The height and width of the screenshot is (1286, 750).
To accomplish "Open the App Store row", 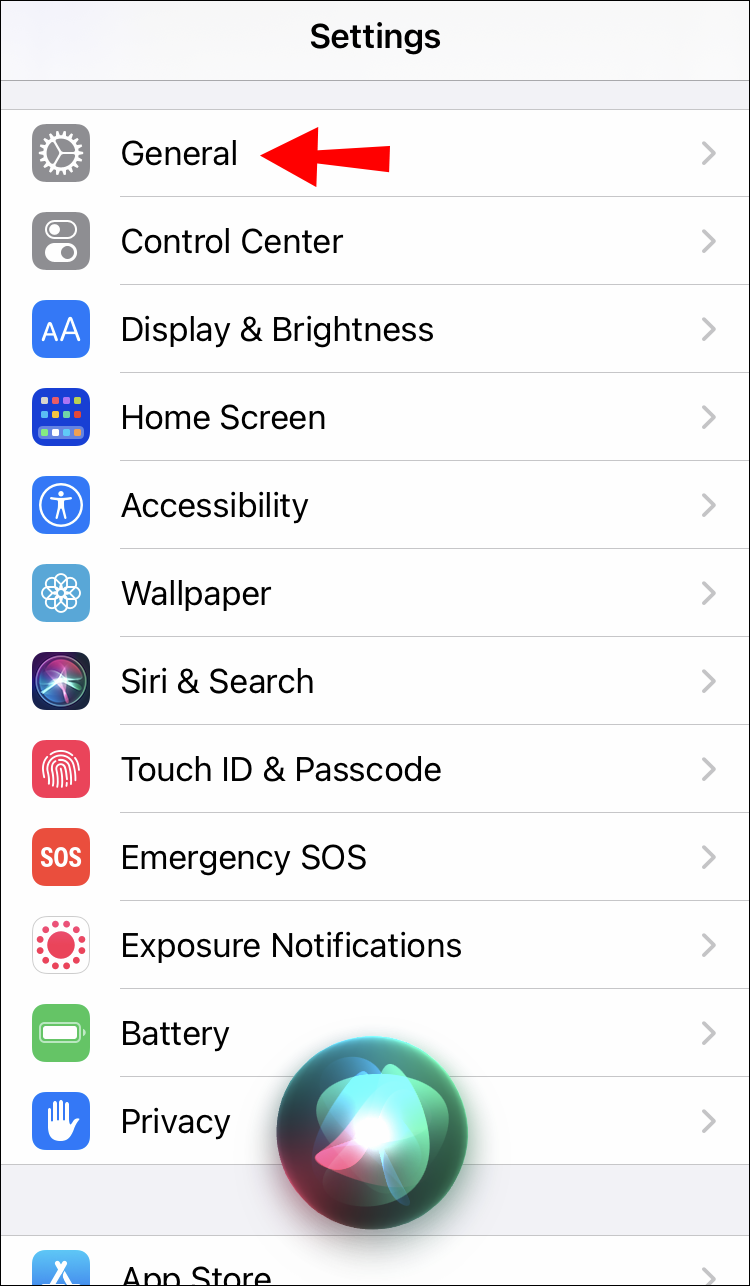I will coord(196,1274).
